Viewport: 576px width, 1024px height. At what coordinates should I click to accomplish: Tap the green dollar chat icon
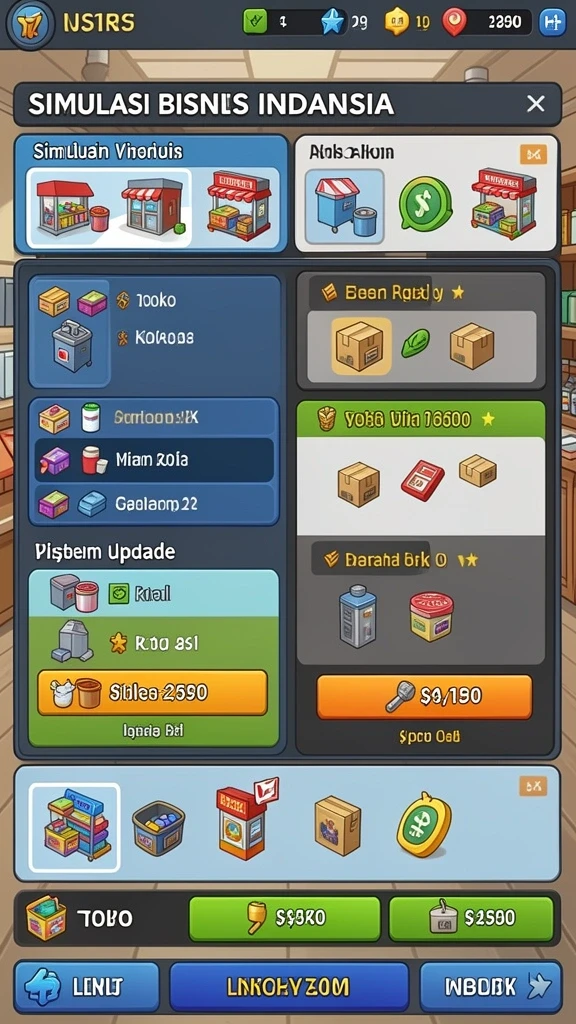click(x=425, y=203)
